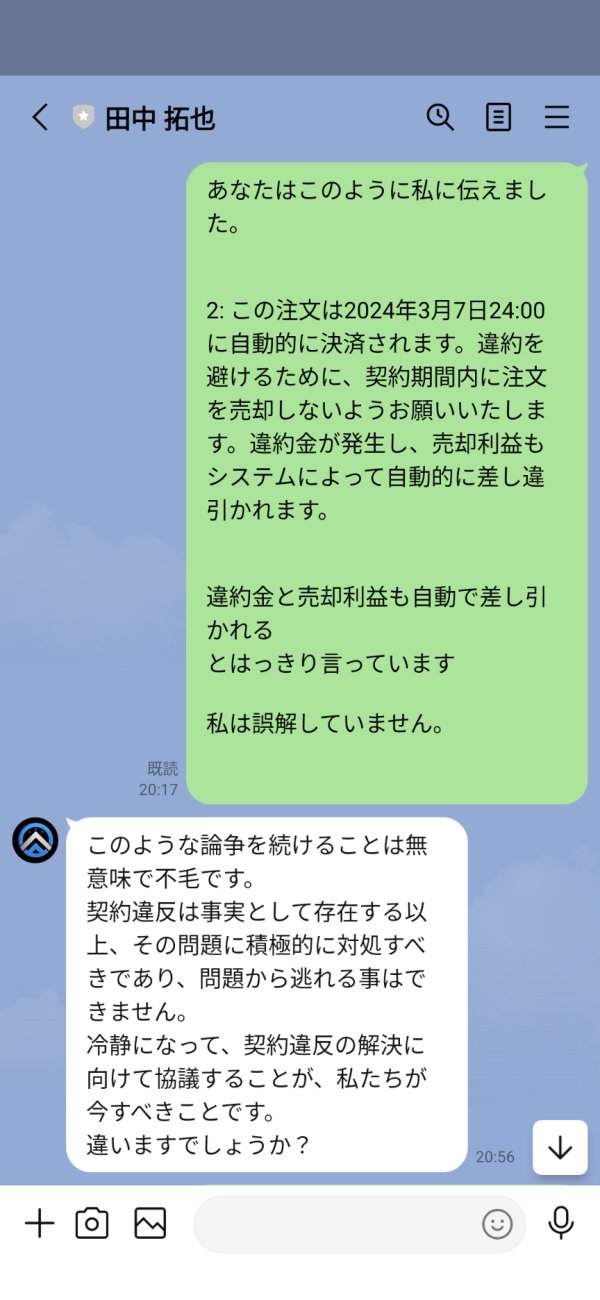The width and height of the screenshot is (600, 1300).
Task: Tap the sender's profile avatar
Action: (35, 840)
